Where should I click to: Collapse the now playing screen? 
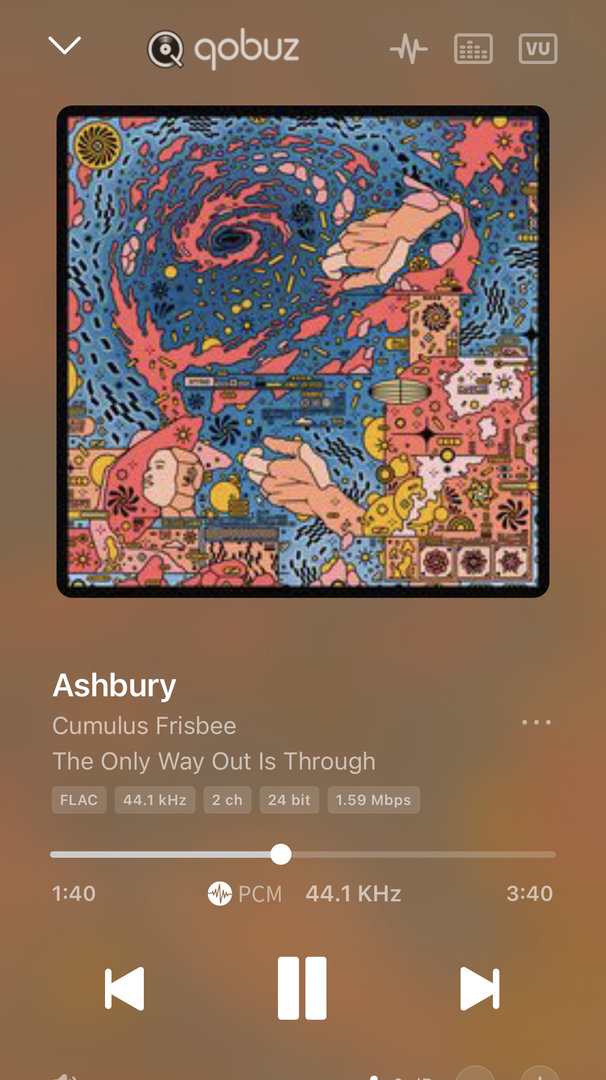click(x=65, y=46)
